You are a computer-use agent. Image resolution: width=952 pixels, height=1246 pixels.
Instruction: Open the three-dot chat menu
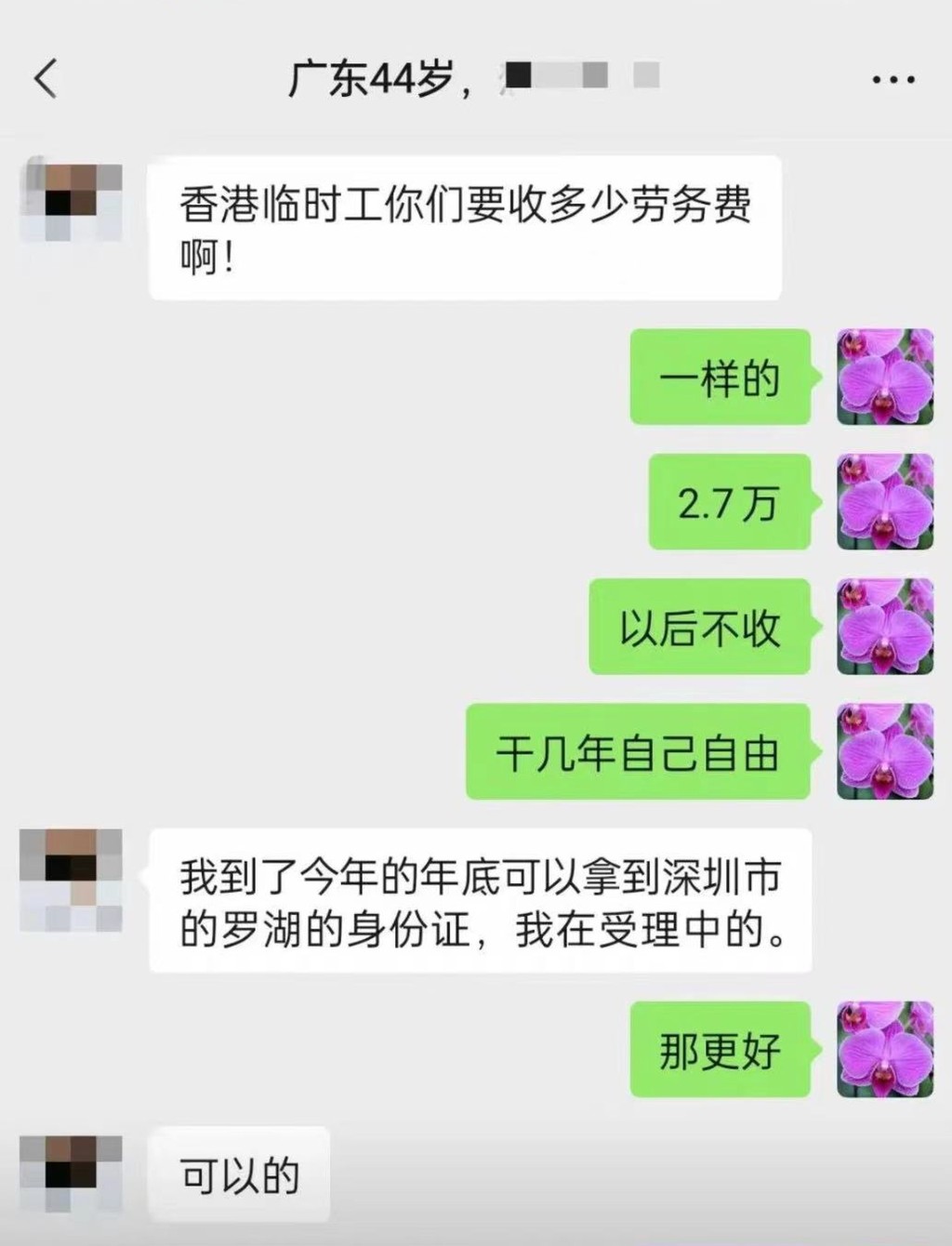pos(893,80)
